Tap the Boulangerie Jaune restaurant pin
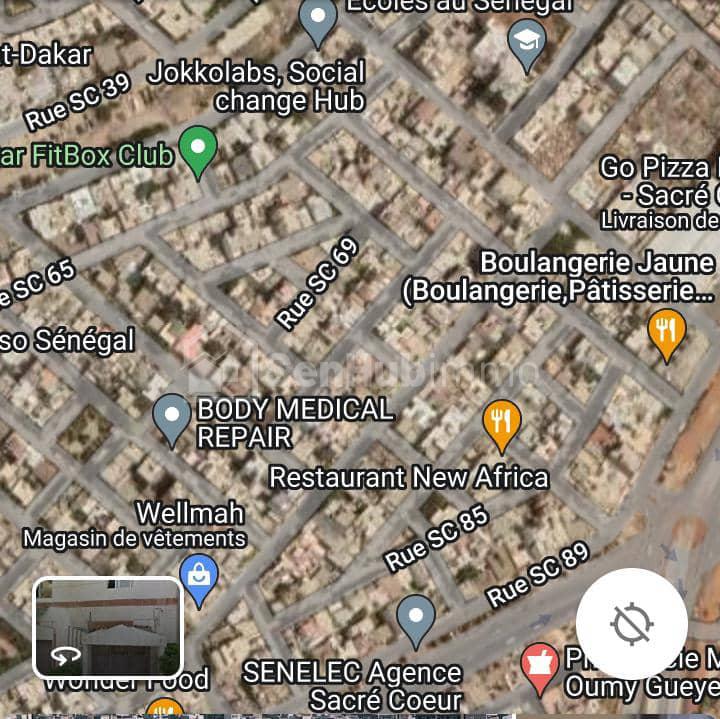 pos(666,332)
